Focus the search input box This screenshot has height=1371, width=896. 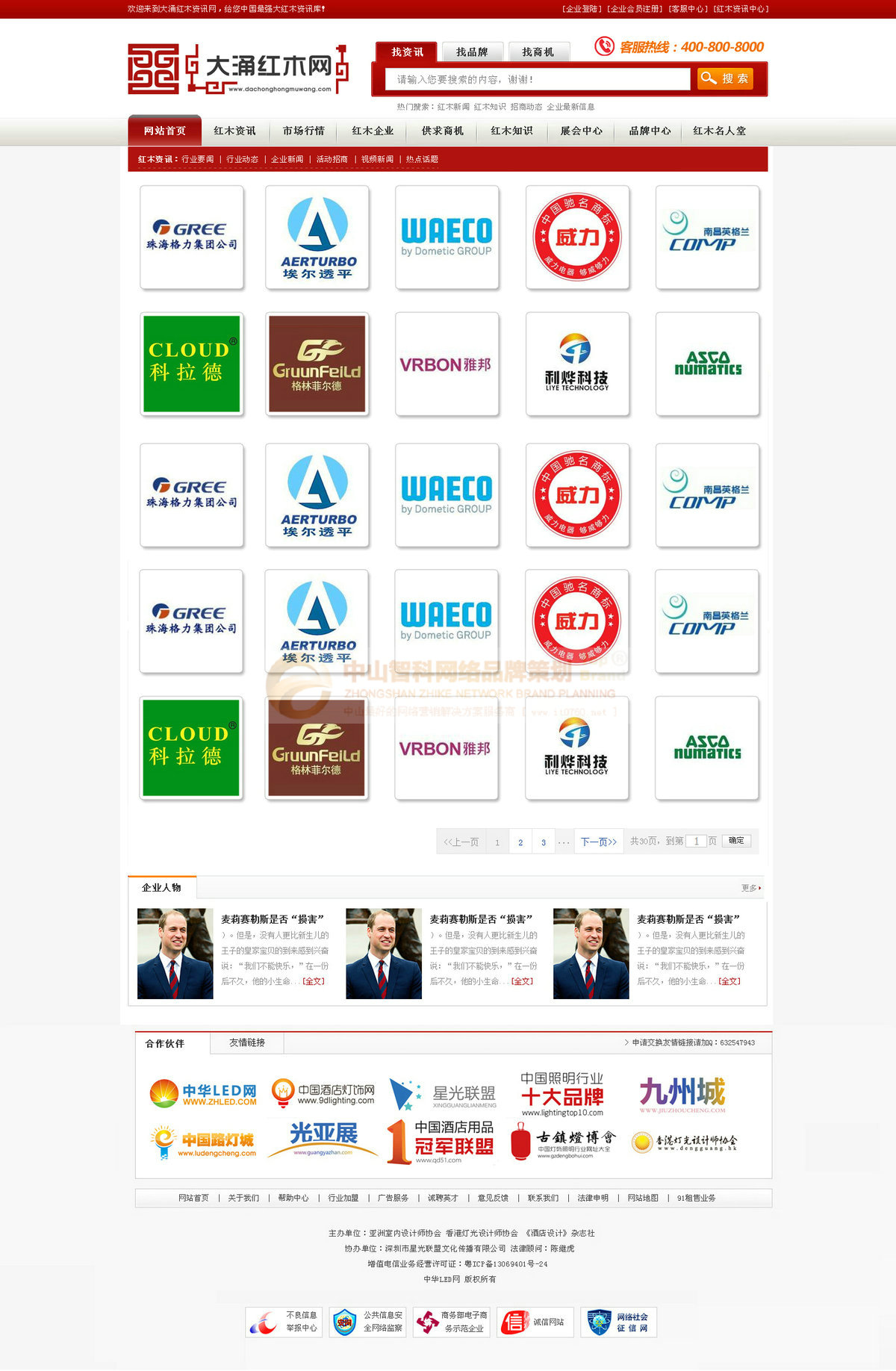coord(537,79)
